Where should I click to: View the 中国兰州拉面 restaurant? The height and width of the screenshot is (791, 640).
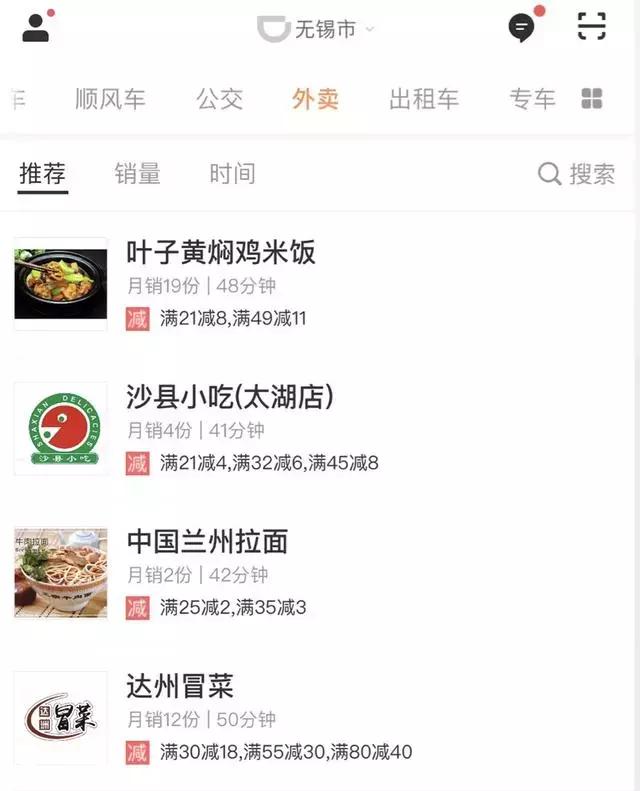tap(207, 542)
